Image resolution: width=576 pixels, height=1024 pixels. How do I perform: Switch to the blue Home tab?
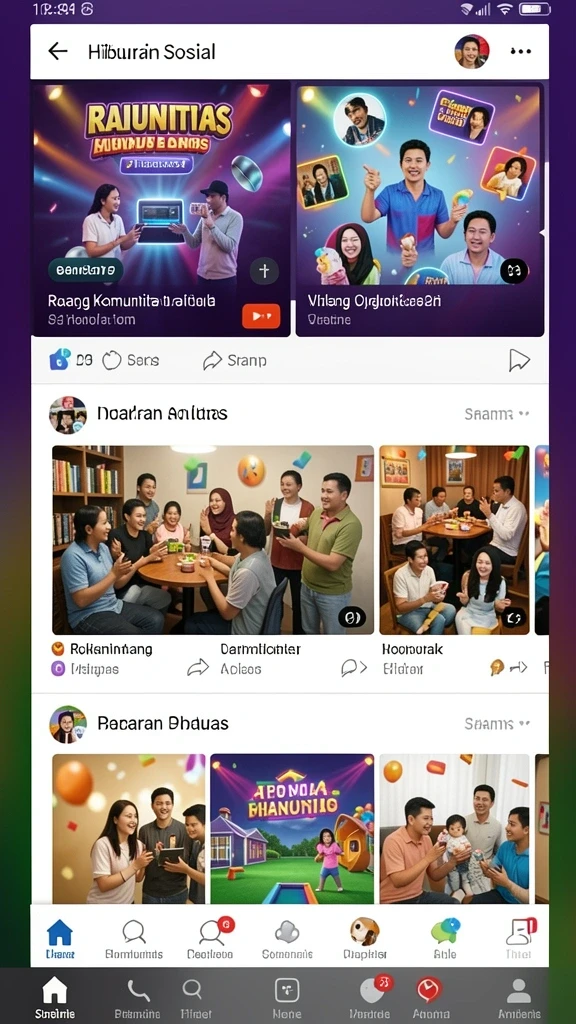point(60,938)
